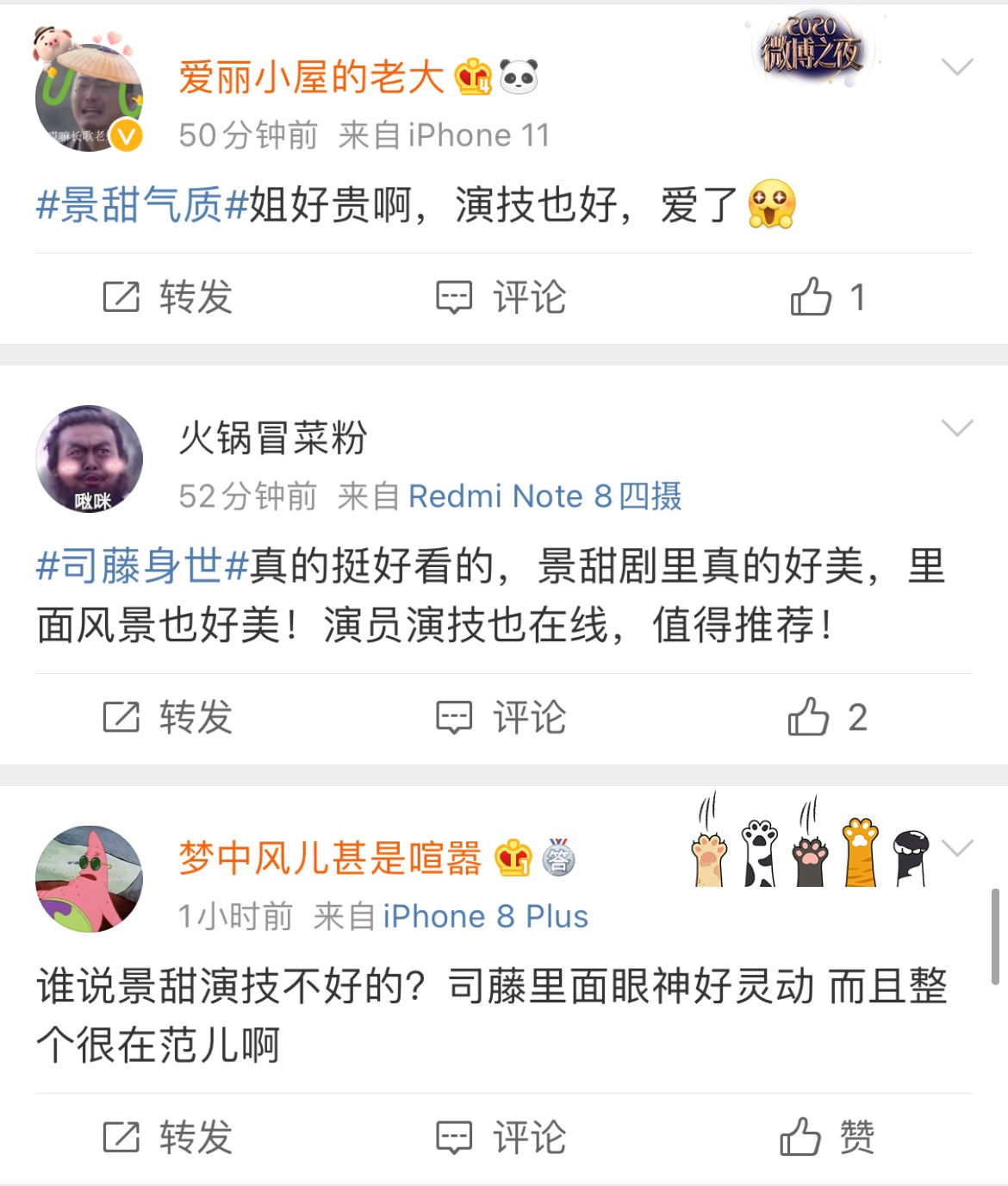Comment on 梦中风儿甚是喧嚣's post
1008x1186 pixels.
tap(501, 1137)
